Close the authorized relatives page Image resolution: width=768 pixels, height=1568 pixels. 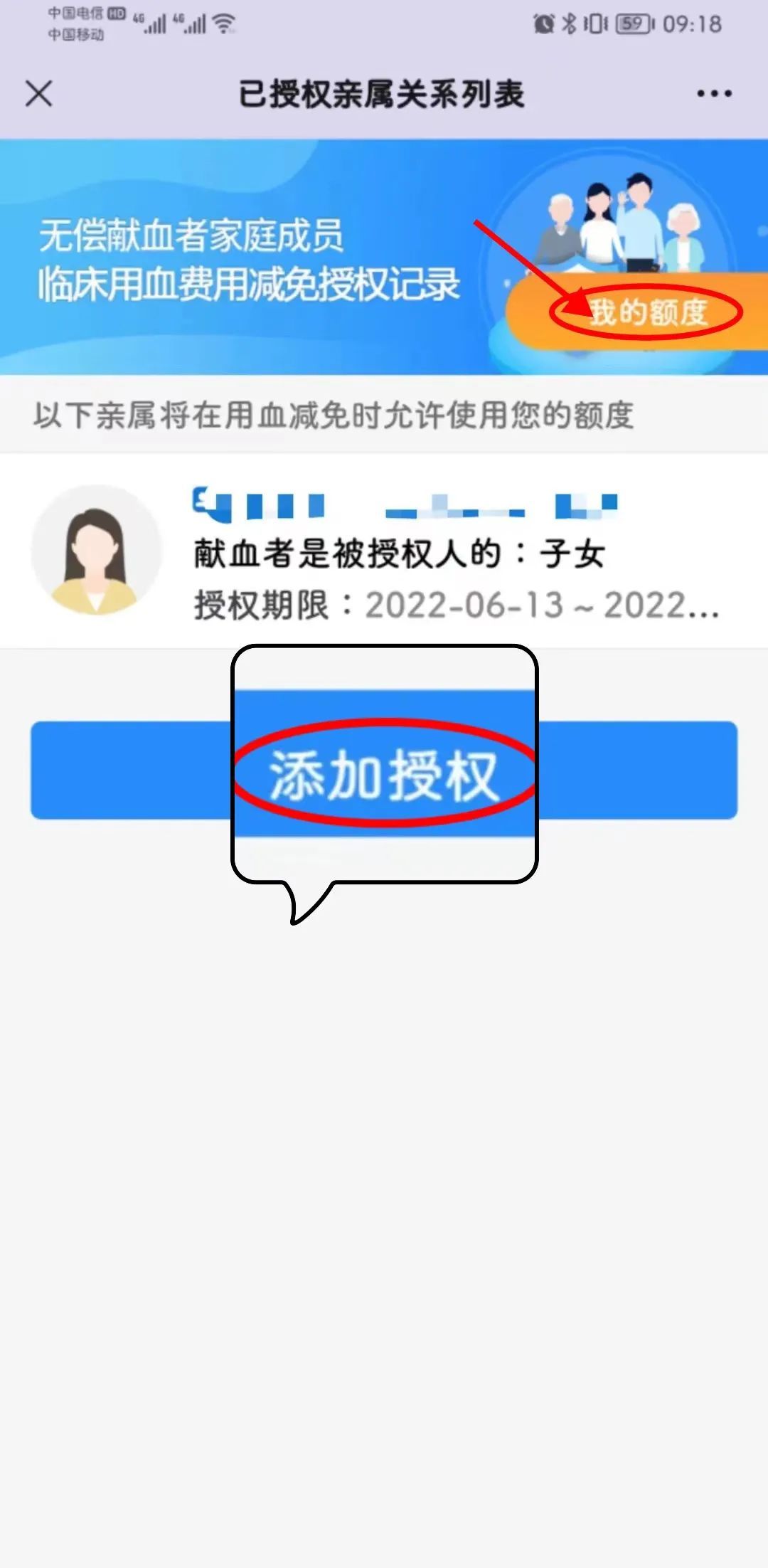click(39, 93)
